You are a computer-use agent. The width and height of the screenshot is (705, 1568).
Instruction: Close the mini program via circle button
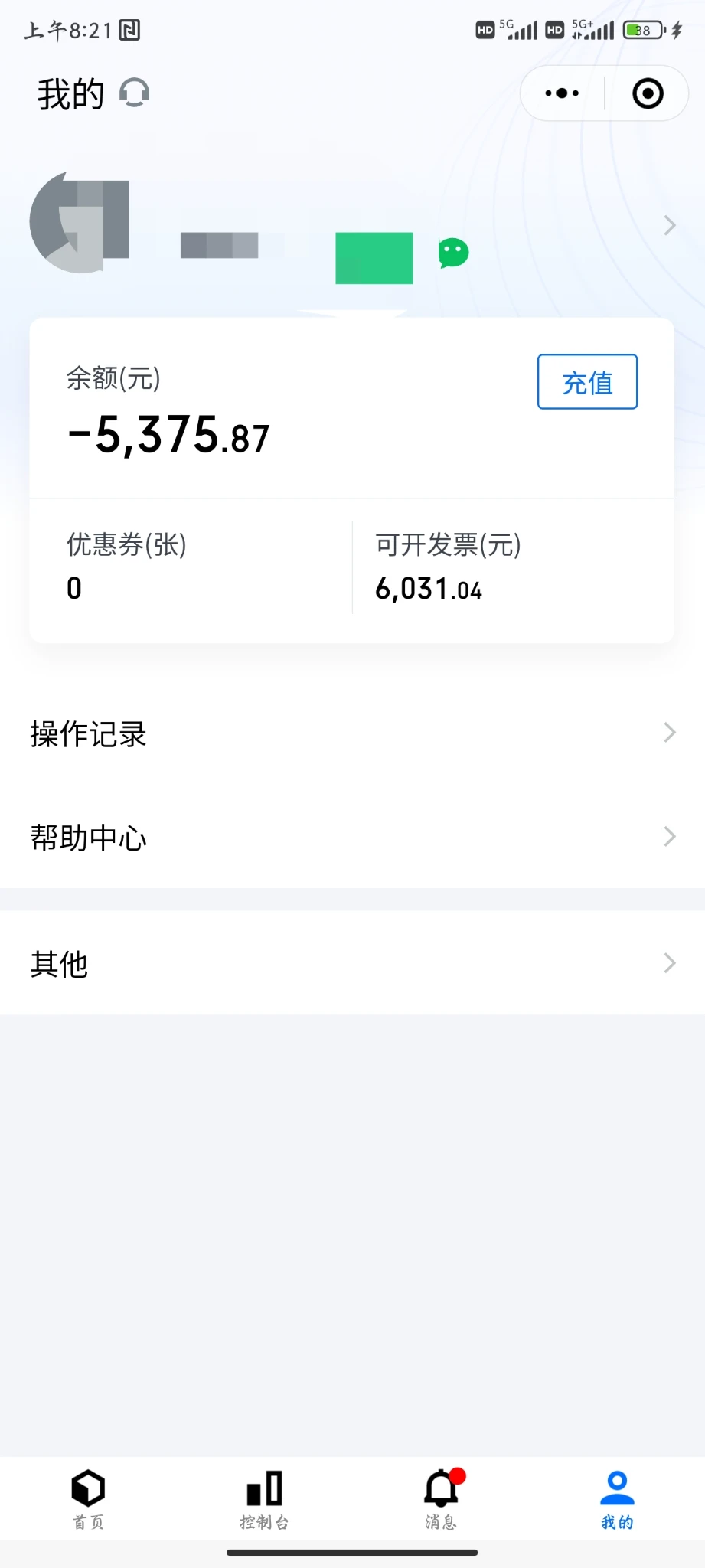pos(648,93)
